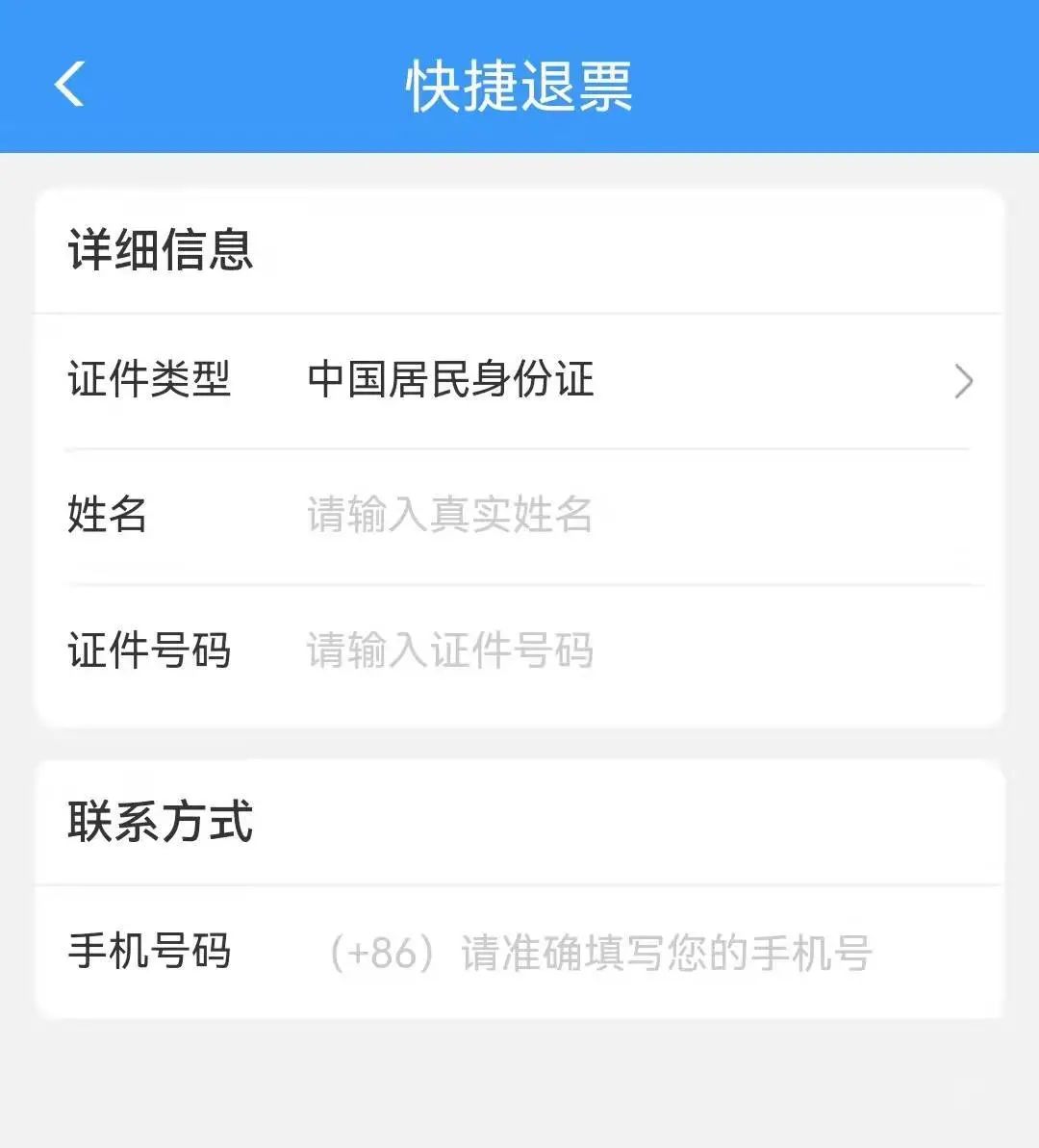Open the 证件类型 selector

click(x=635, y=380)
